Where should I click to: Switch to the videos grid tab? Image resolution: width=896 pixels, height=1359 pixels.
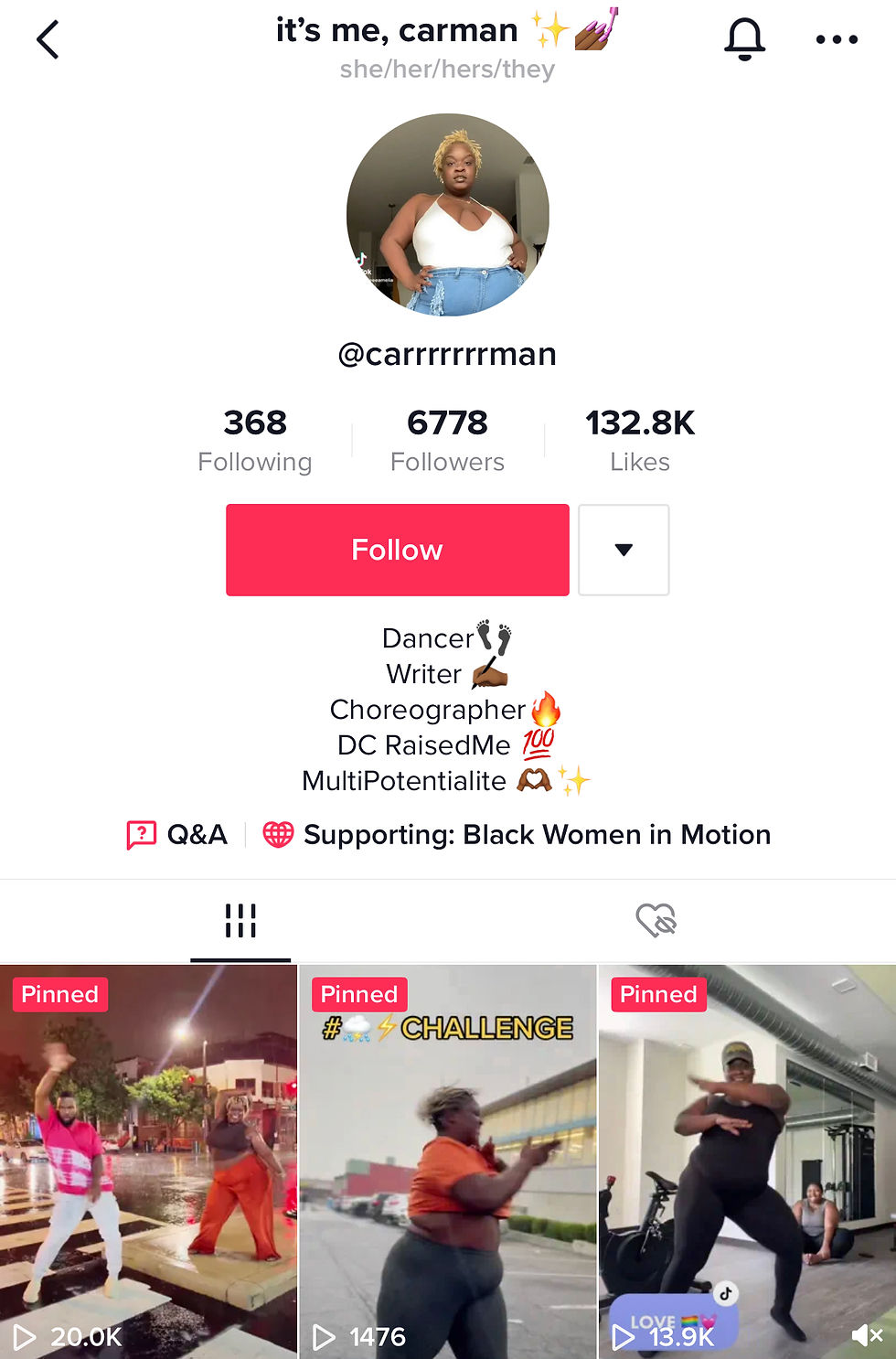tap(240, 920)
